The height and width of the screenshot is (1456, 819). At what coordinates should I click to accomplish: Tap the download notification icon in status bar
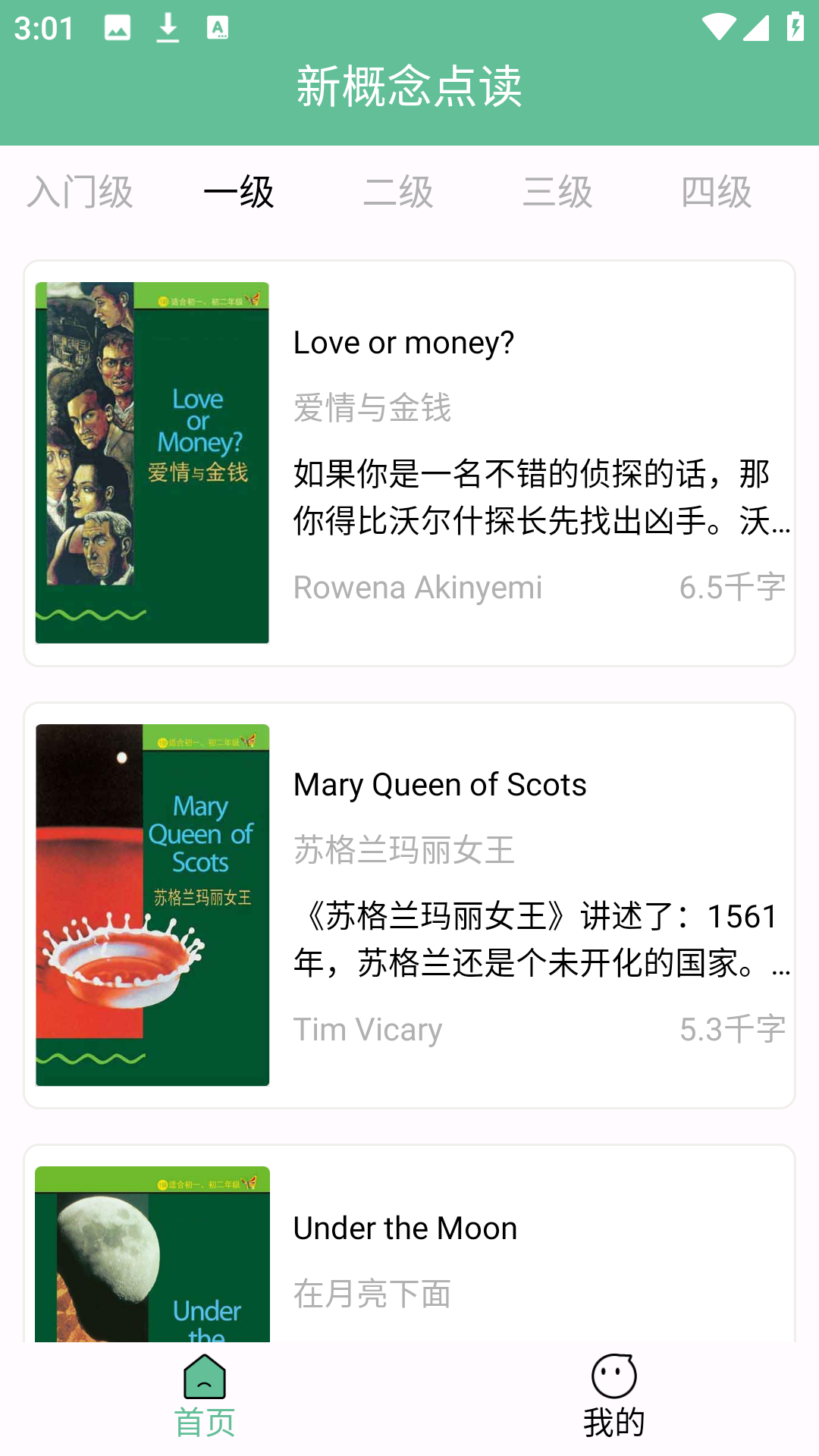tap(166, 27)
